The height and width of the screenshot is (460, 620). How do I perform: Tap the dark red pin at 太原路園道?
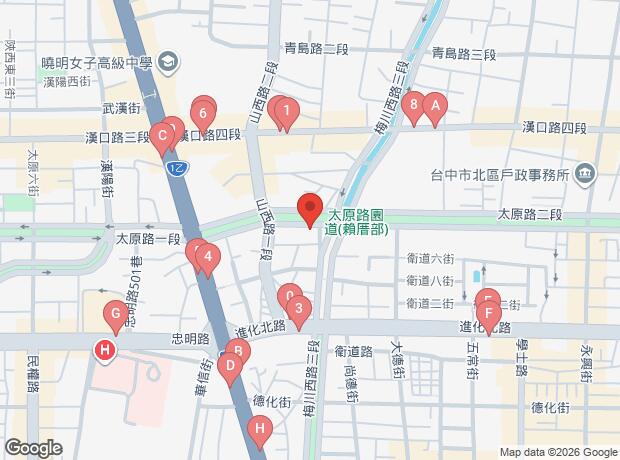[x=310, y=208]
